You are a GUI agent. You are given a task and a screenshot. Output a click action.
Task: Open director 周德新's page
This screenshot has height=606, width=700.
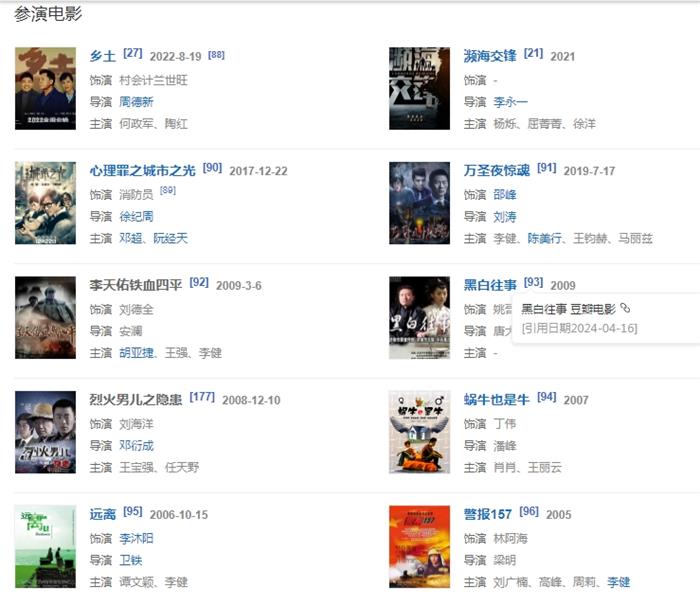click(x=136, y=102)
